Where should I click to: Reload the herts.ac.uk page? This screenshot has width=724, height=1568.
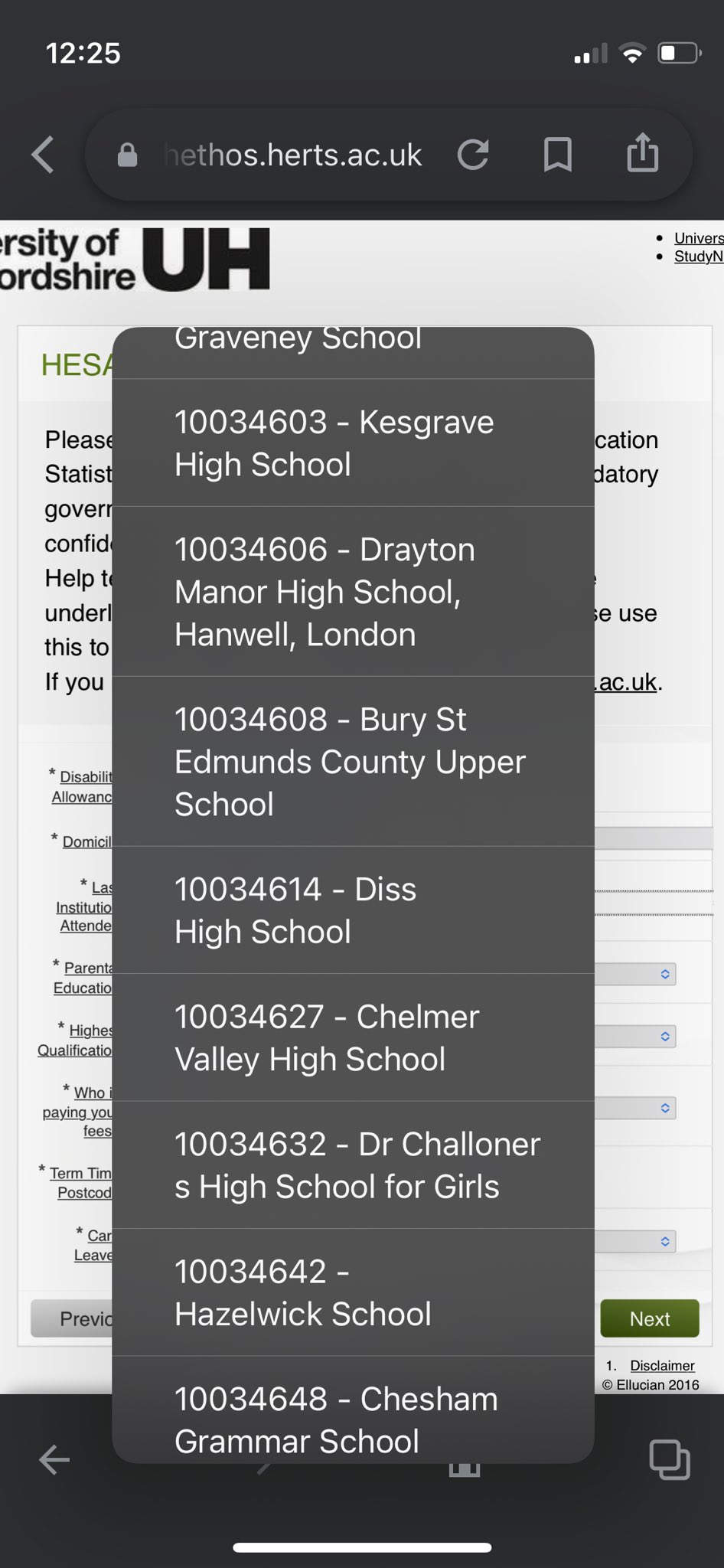click(x=473, y=155)
